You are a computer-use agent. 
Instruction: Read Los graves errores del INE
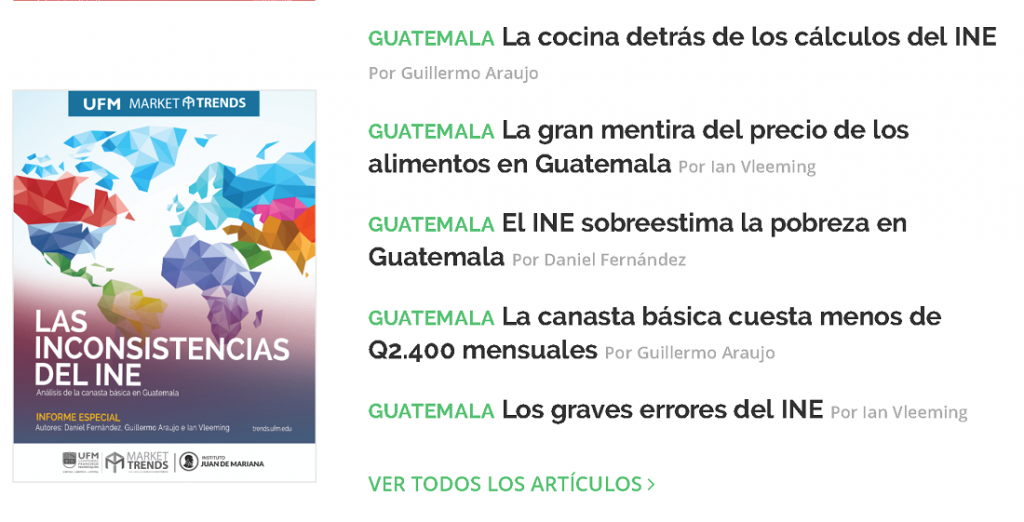pyautogui.click(x=662, y=409)
